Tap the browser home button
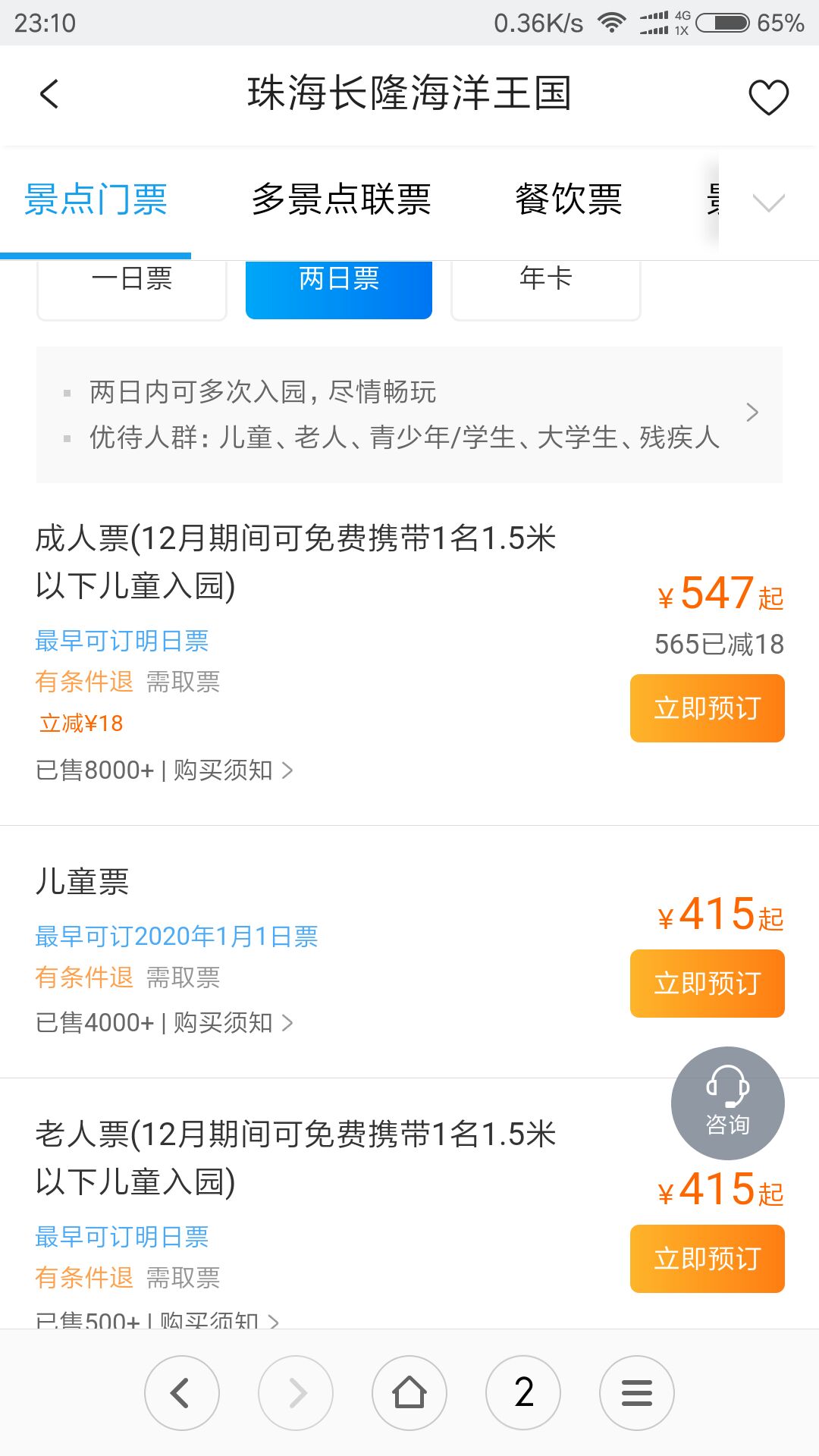819x1456 pixels. coord(409,1392)
